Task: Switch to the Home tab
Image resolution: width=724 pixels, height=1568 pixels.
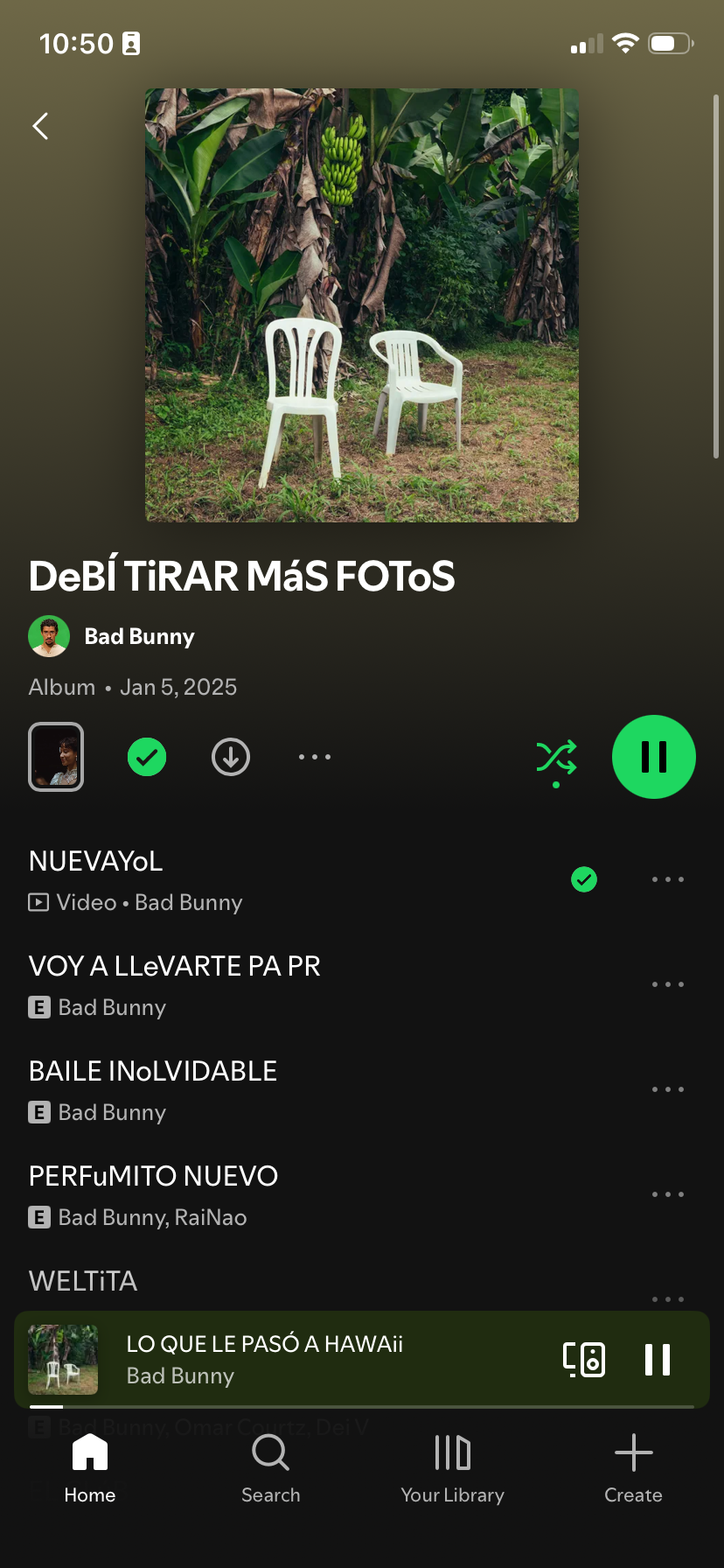Action: [x=89, y=1468]
